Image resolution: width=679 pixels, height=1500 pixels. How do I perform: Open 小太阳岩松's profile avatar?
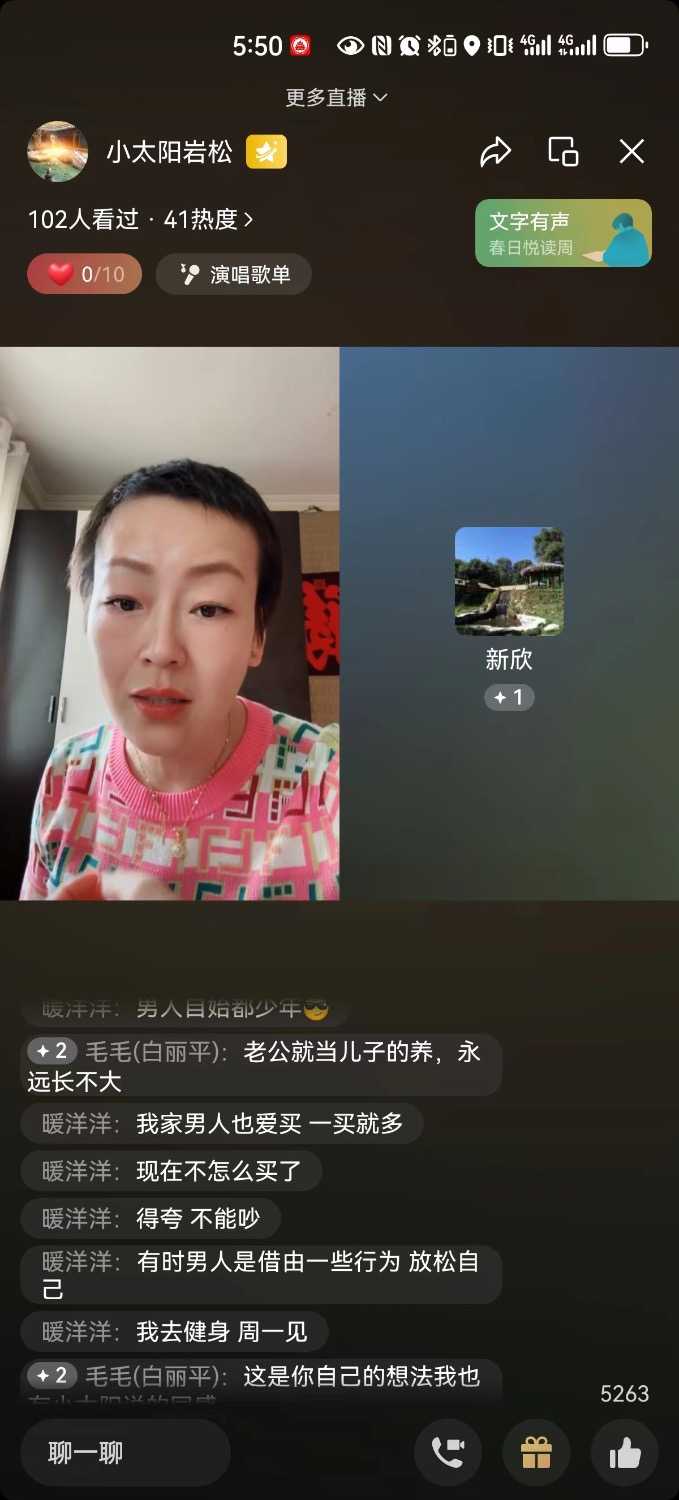click(x=57, y=152)
